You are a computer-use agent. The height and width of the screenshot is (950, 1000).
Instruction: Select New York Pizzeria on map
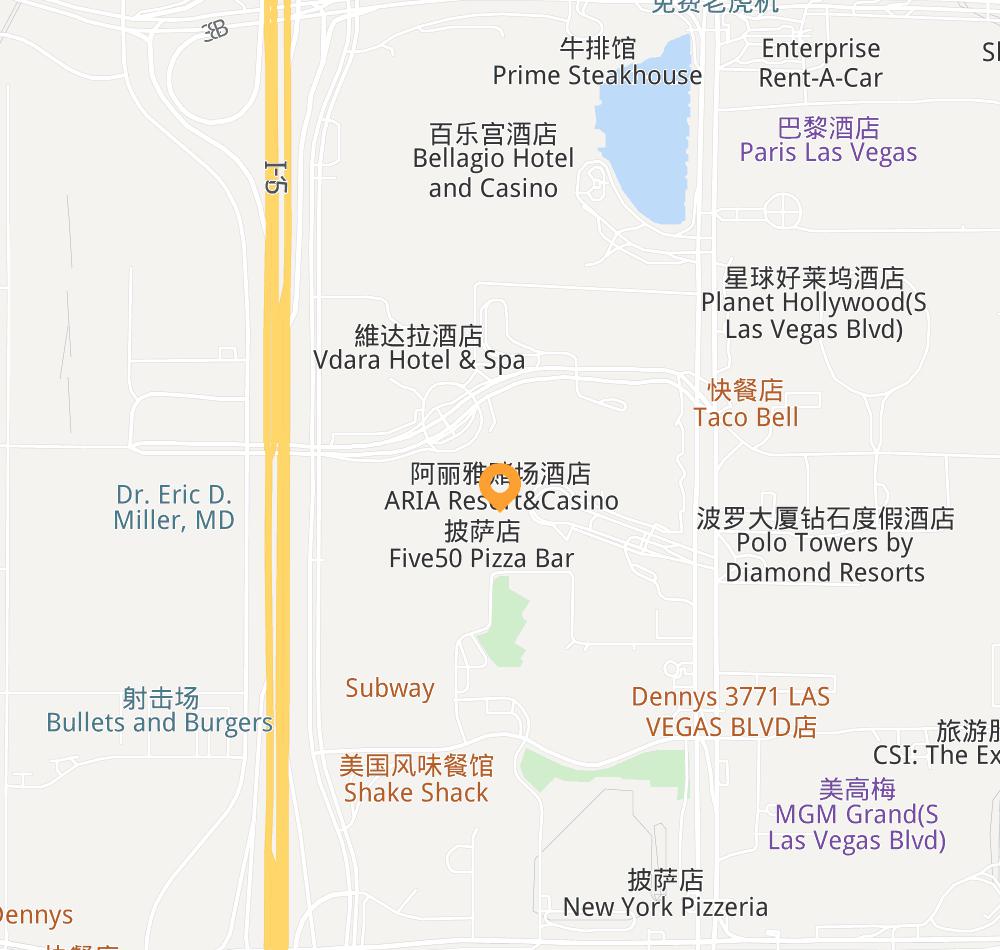click(666, 894)
